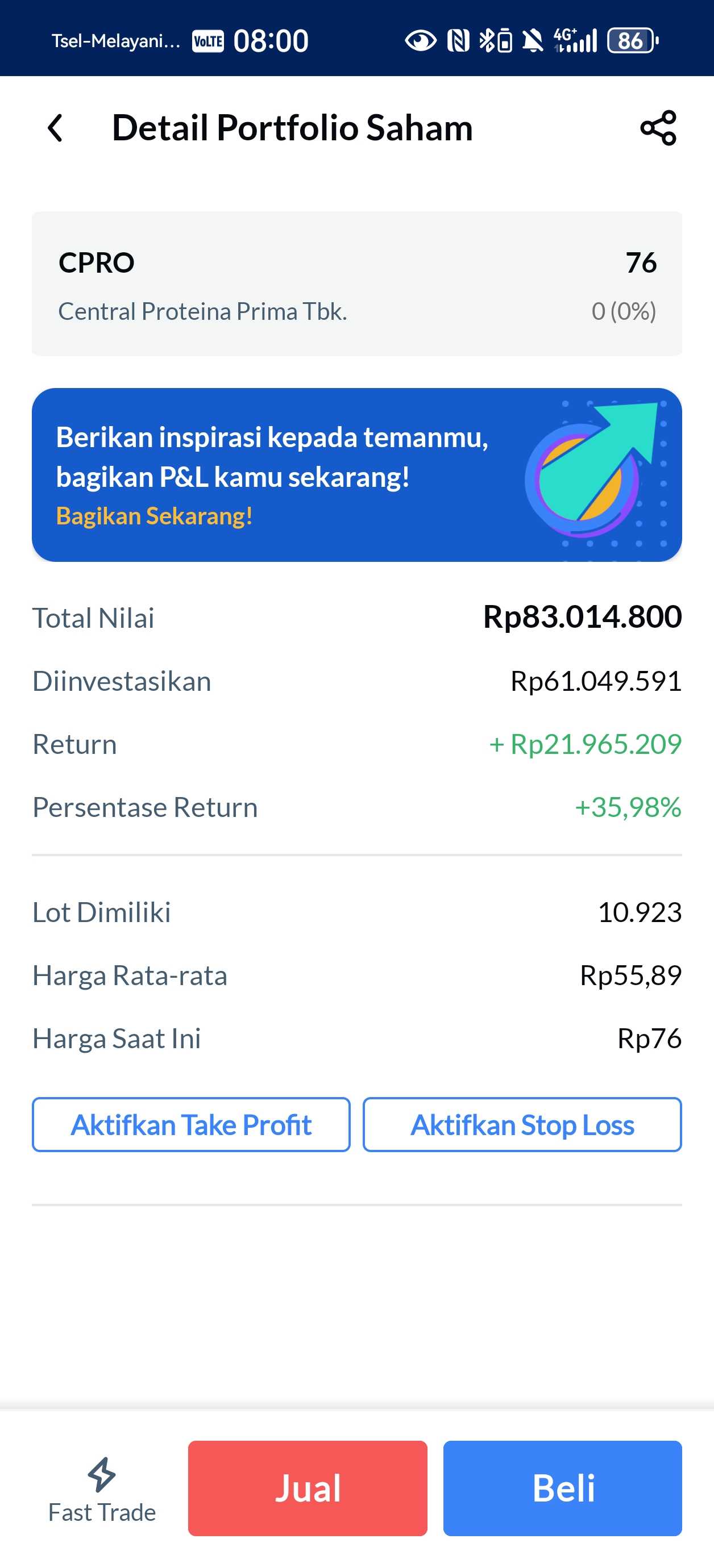The image size is (714, 1568).
Task: Enable Aktifkan Stop Loss
Action: (522, 1125)
